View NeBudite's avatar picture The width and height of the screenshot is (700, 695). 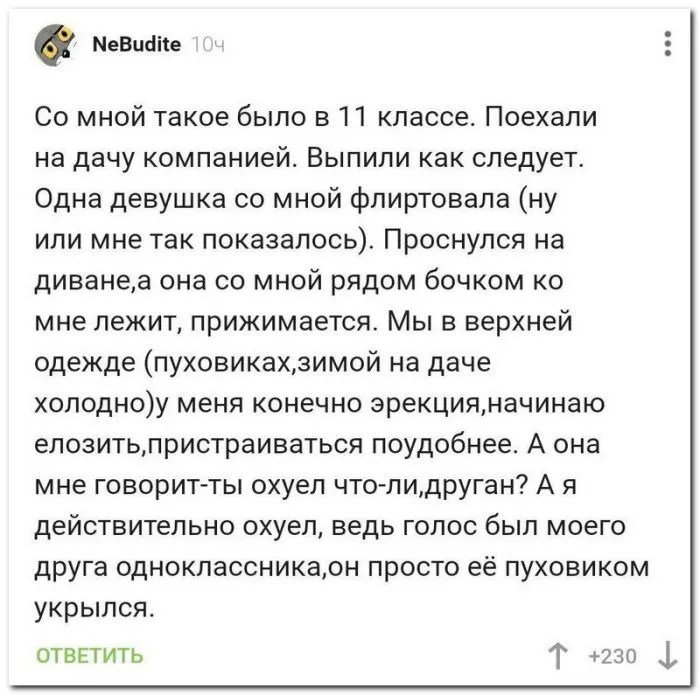tap(59, 46)
